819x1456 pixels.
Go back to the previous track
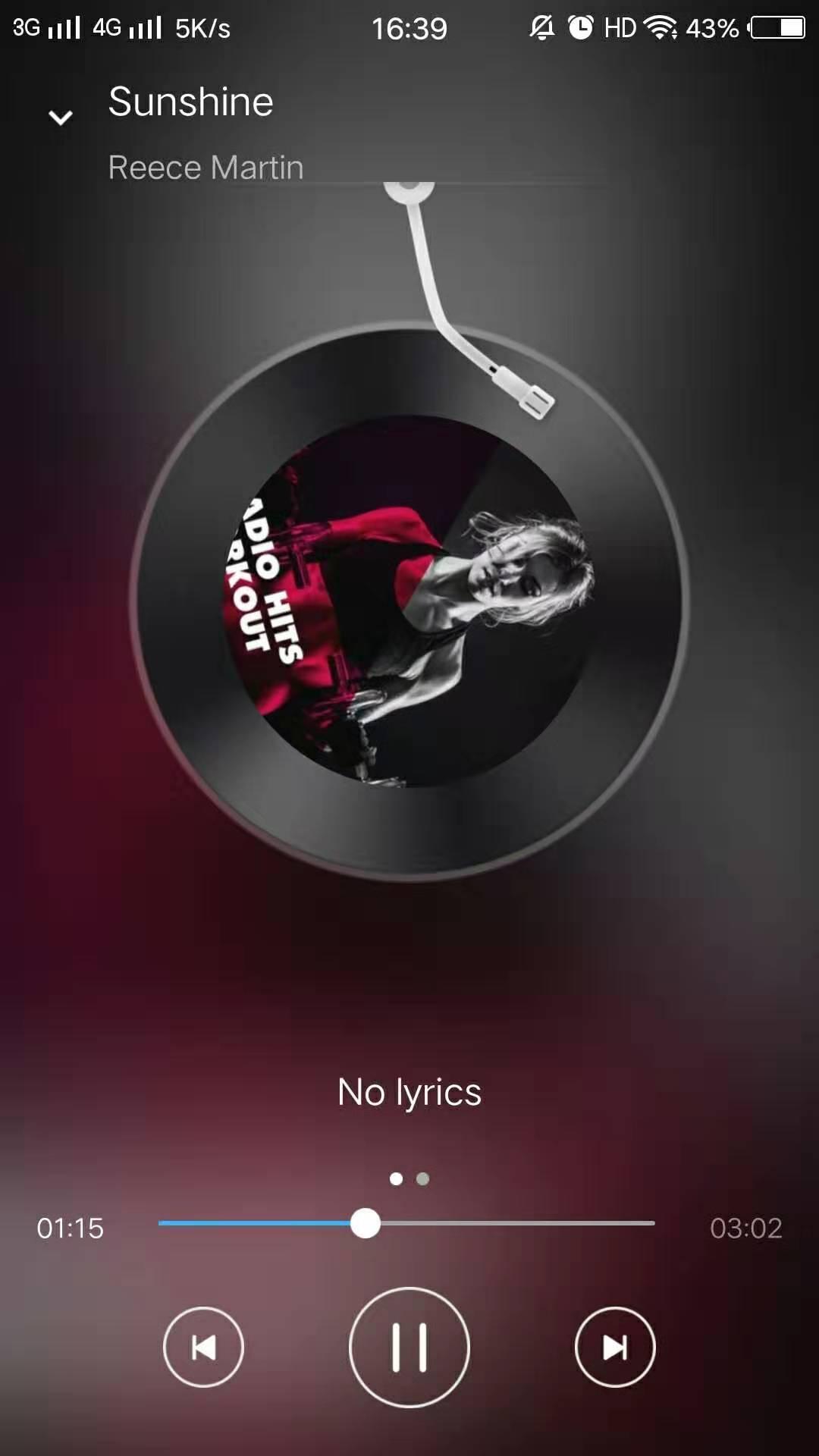[203, 1347]
